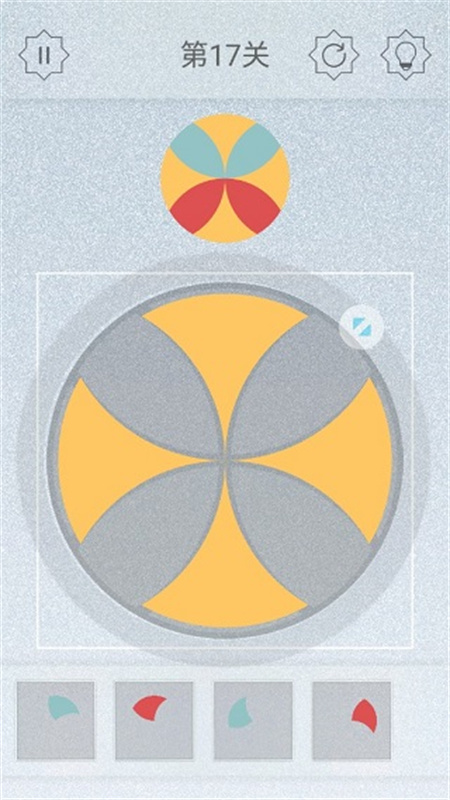The width and height of the screenshot is (450, 800).
Task: Restart level 17
Action: [334, 55]
